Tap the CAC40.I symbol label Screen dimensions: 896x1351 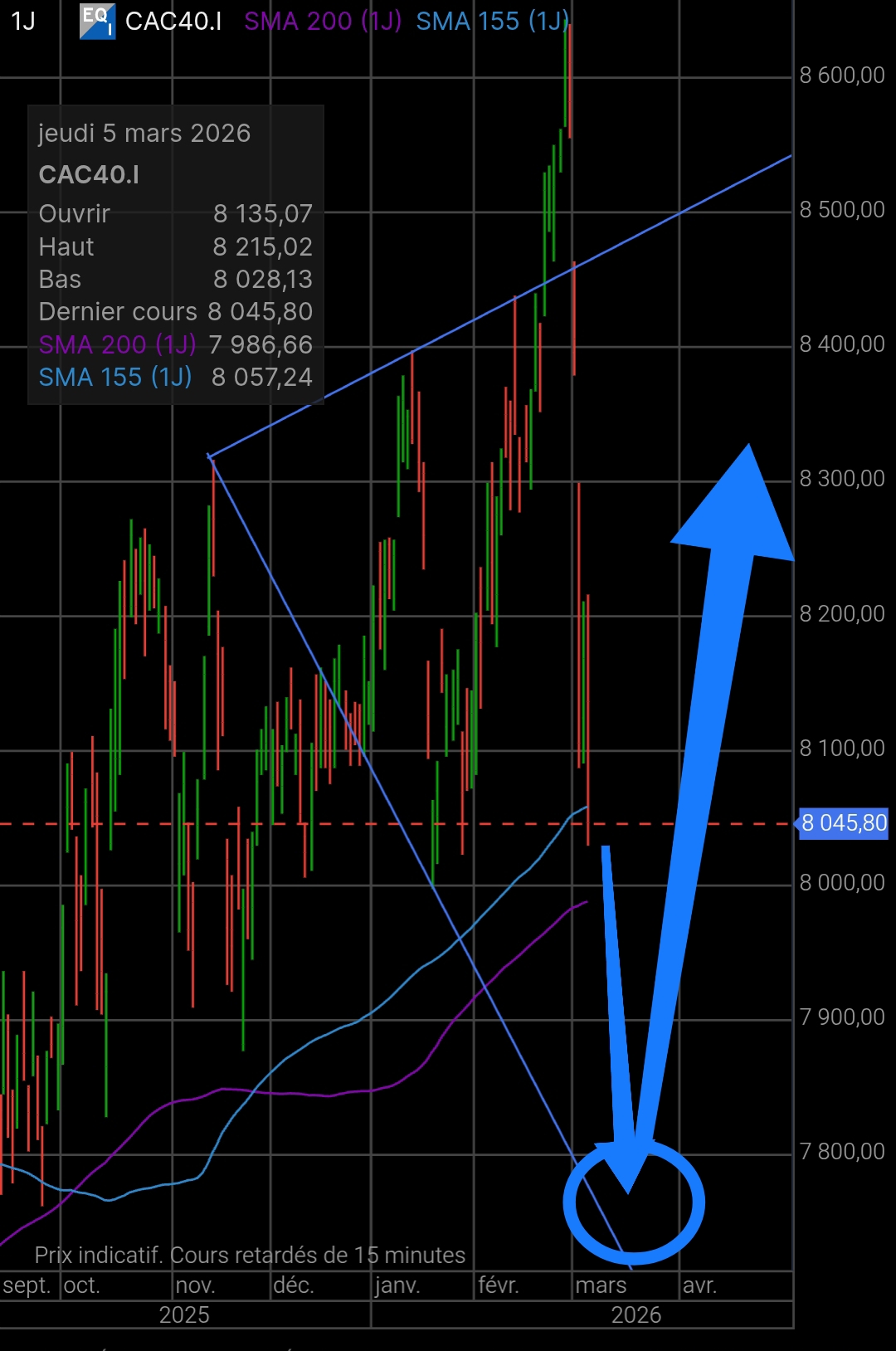click(x=173, y=22)
